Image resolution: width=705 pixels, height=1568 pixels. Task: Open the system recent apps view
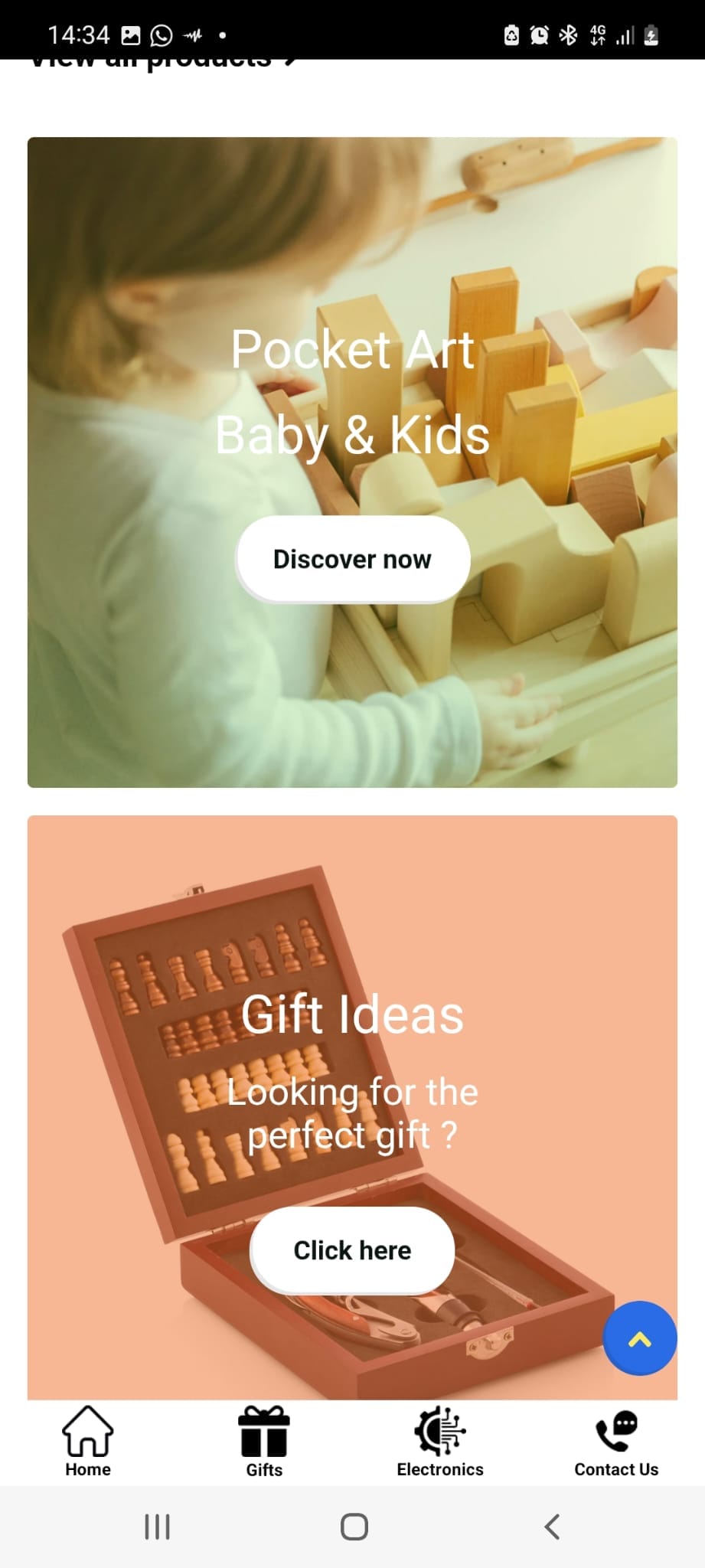157,1526
